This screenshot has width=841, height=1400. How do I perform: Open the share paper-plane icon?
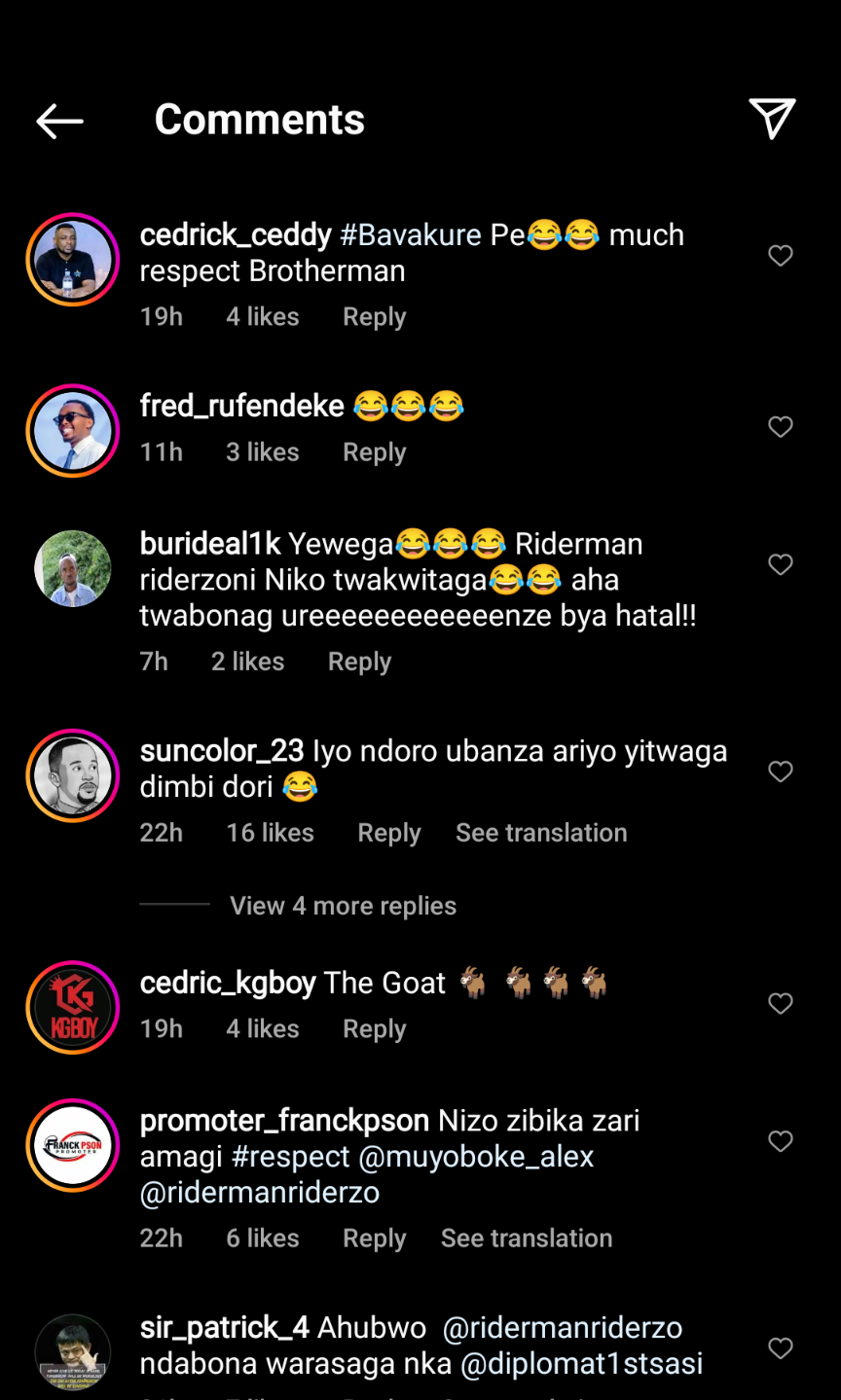772,119
